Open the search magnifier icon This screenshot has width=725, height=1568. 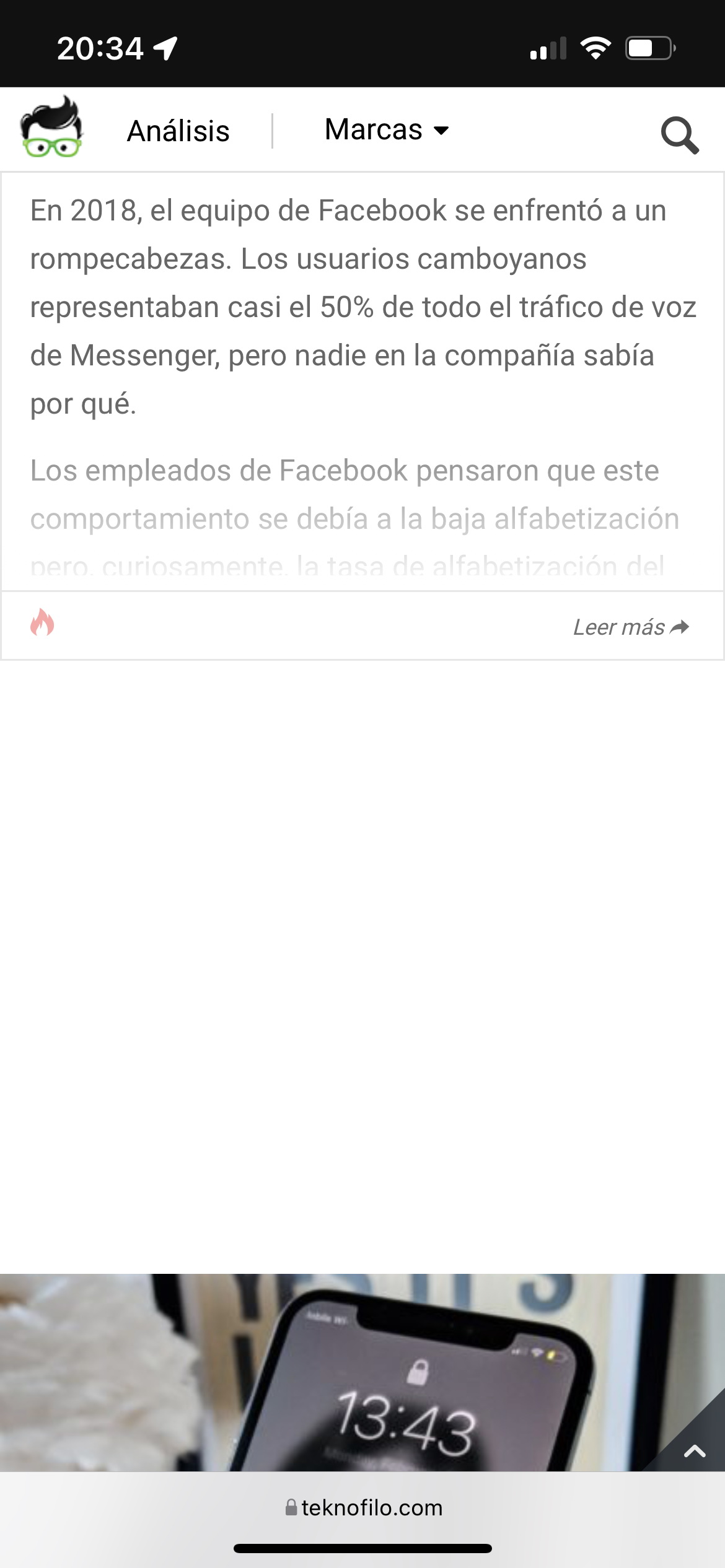(x=679, y=134)
